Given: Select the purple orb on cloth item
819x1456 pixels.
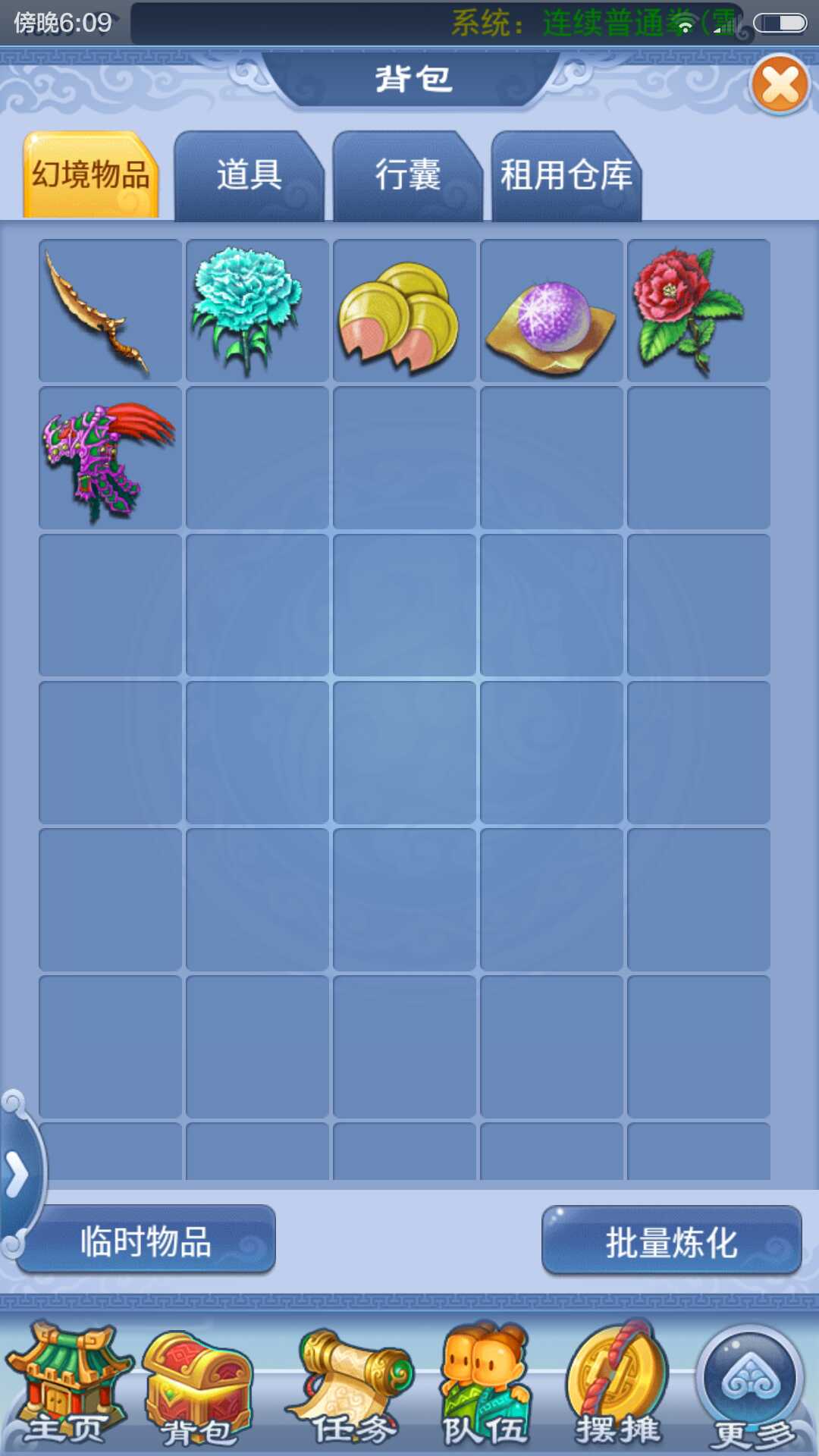Looking at the screenshot, I should coord(551,311).
